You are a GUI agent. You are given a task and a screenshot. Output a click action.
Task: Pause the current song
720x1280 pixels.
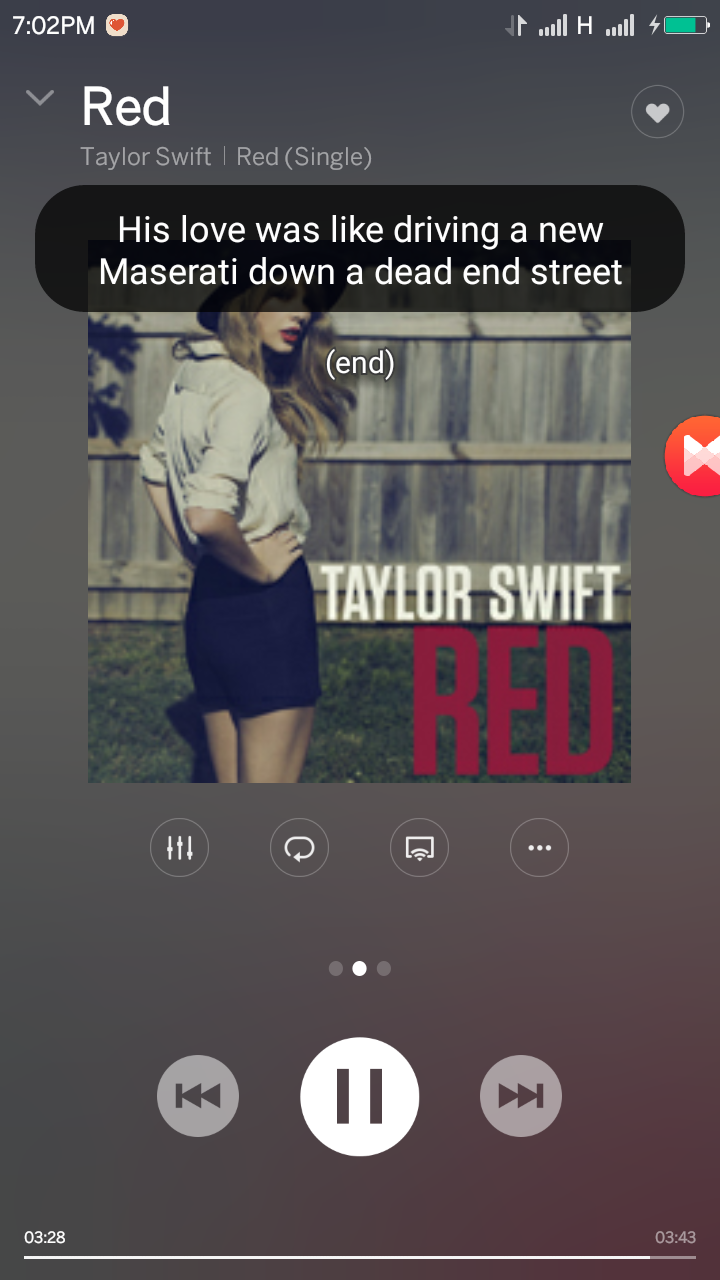point(359,1096)
